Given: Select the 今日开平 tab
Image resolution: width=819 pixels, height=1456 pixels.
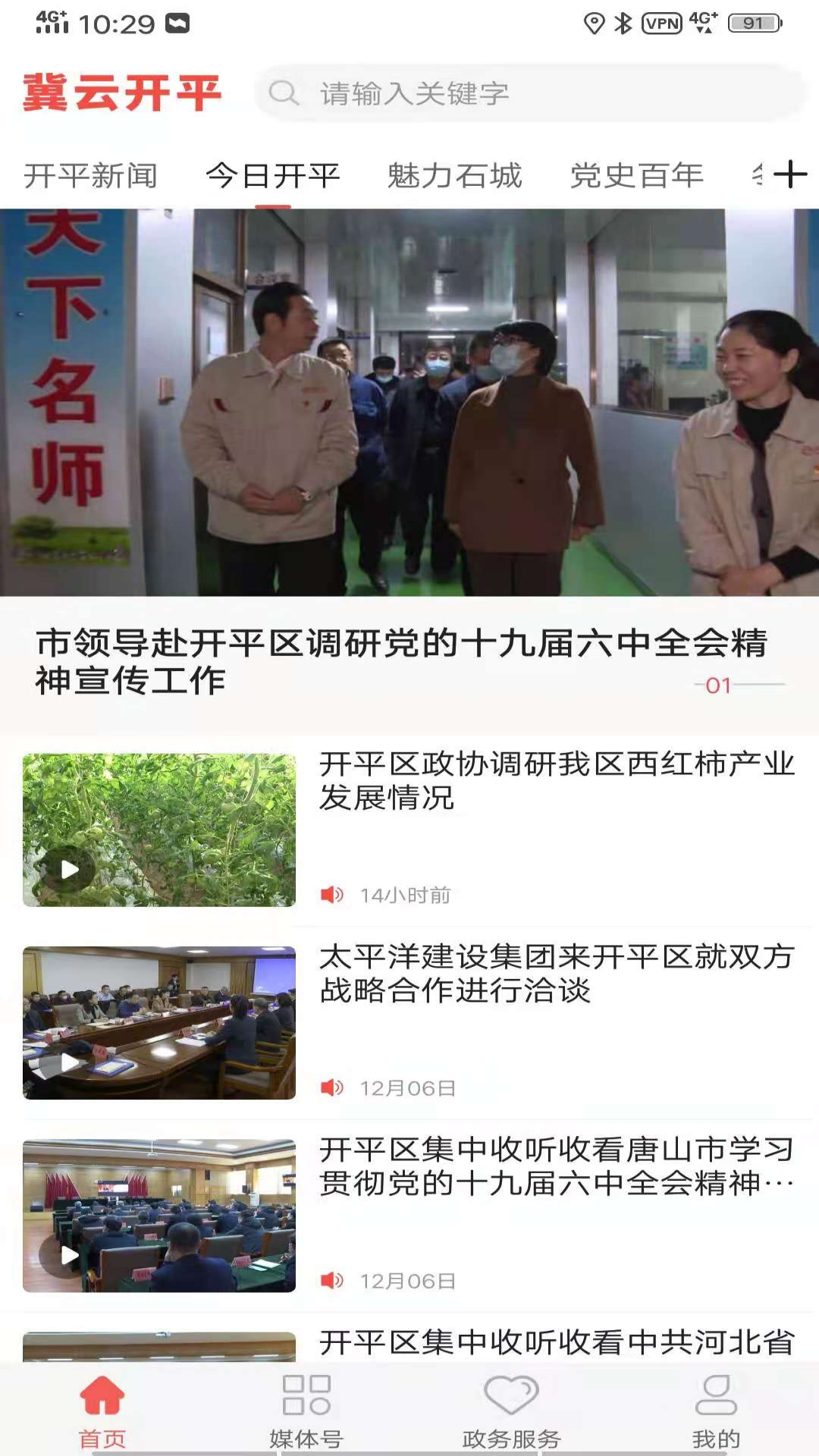Looking at the screenshot, I should tap(273, 176).
